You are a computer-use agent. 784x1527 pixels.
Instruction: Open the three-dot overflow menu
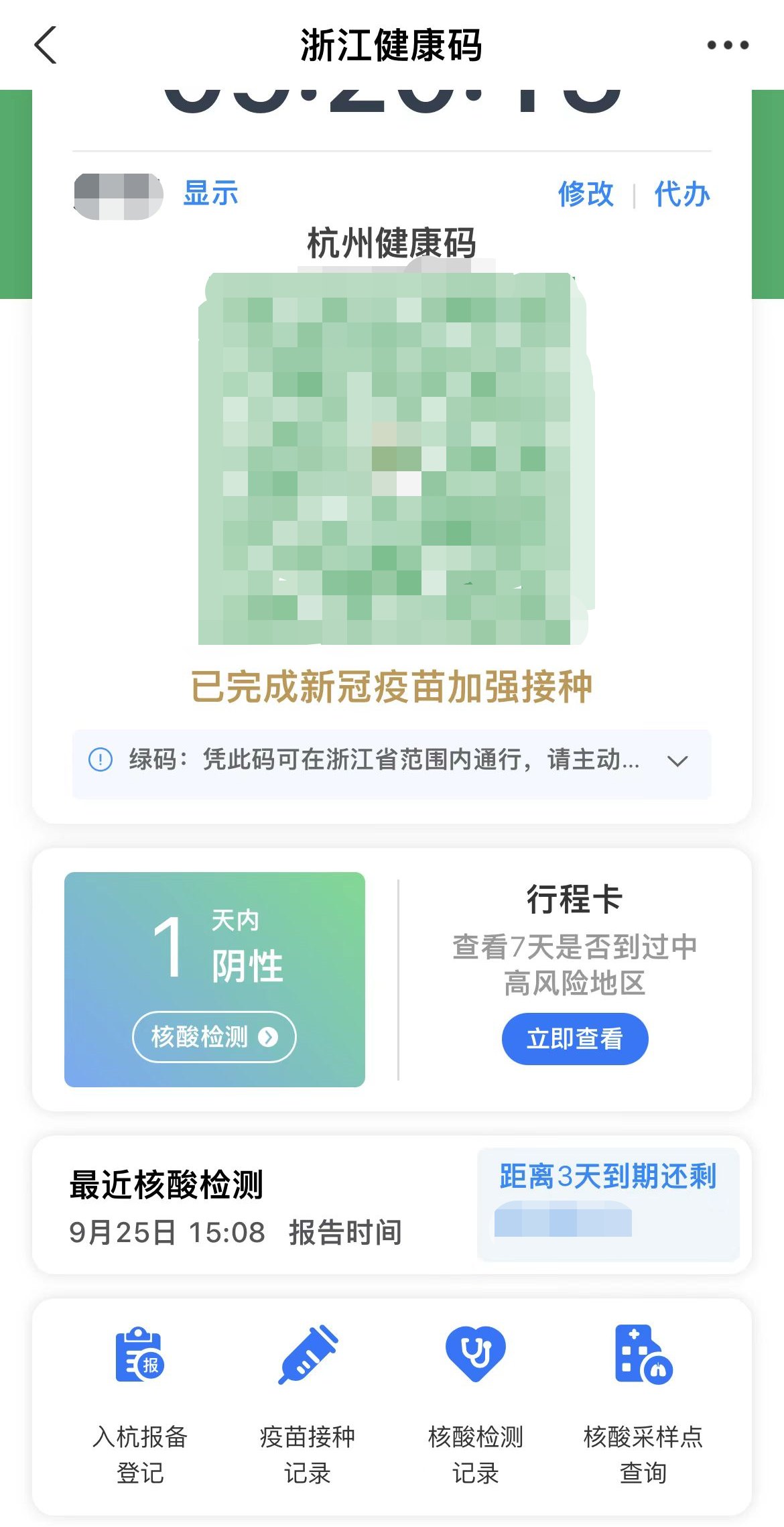click(x=728, y=46)
